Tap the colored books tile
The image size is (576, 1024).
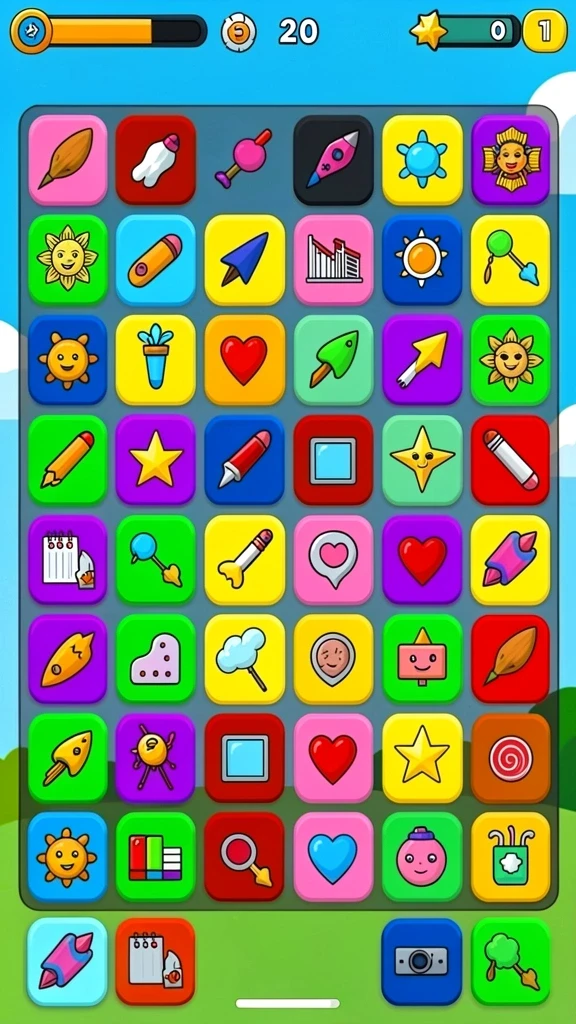pos(155,857)
